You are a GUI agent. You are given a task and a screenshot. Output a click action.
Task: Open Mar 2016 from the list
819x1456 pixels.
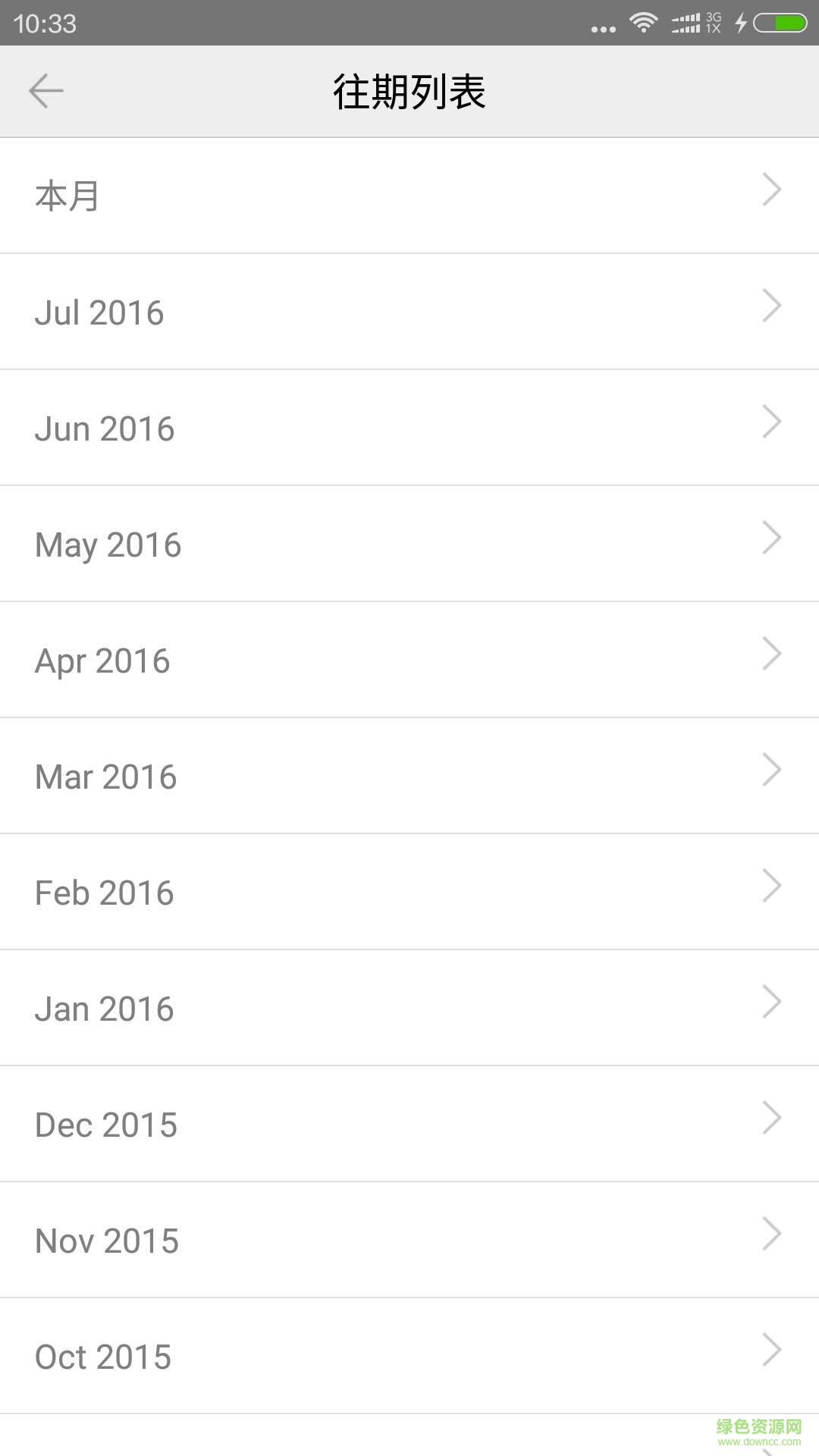coord(409,776)
